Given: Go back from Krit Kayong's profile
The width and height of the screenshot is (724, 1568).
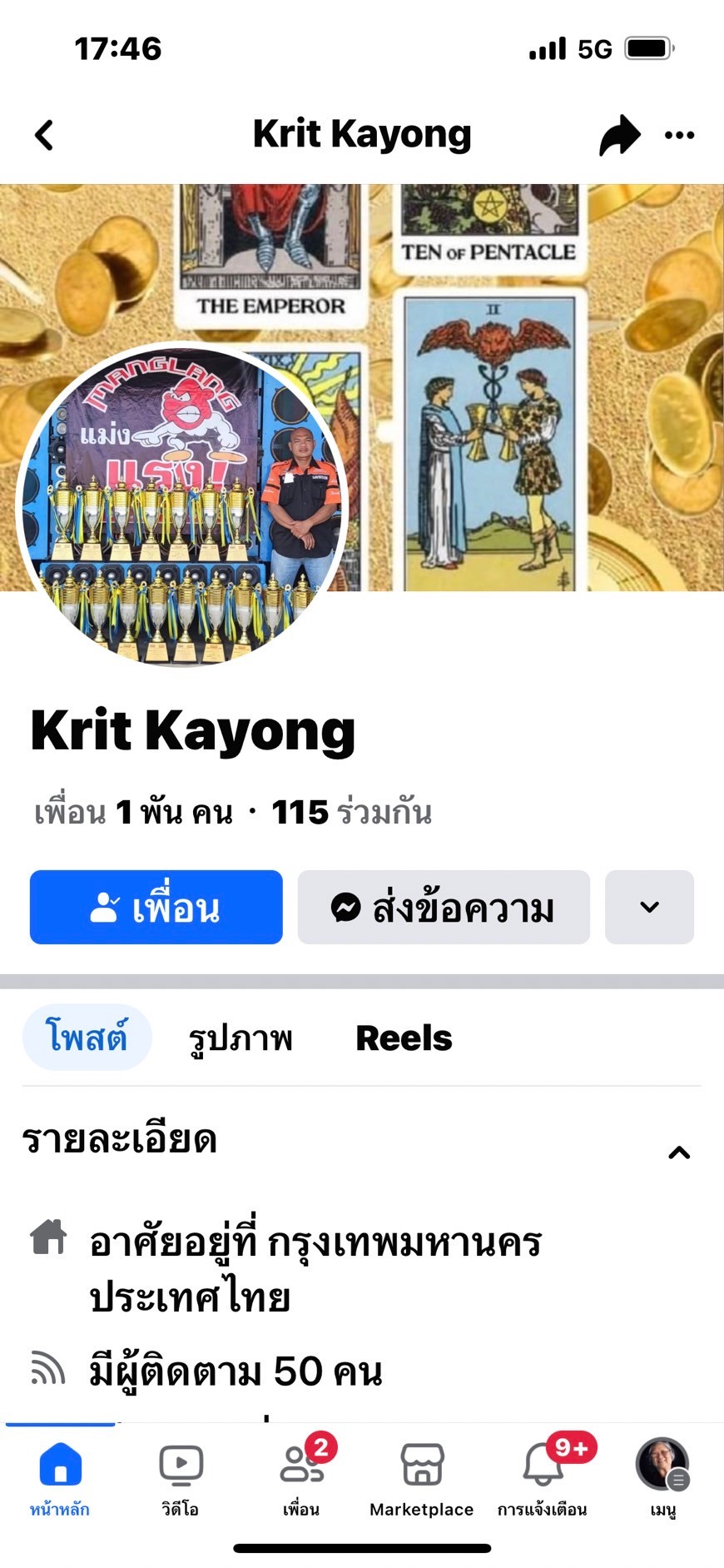Looking at the screenshot, I should [x=44, y=135].
